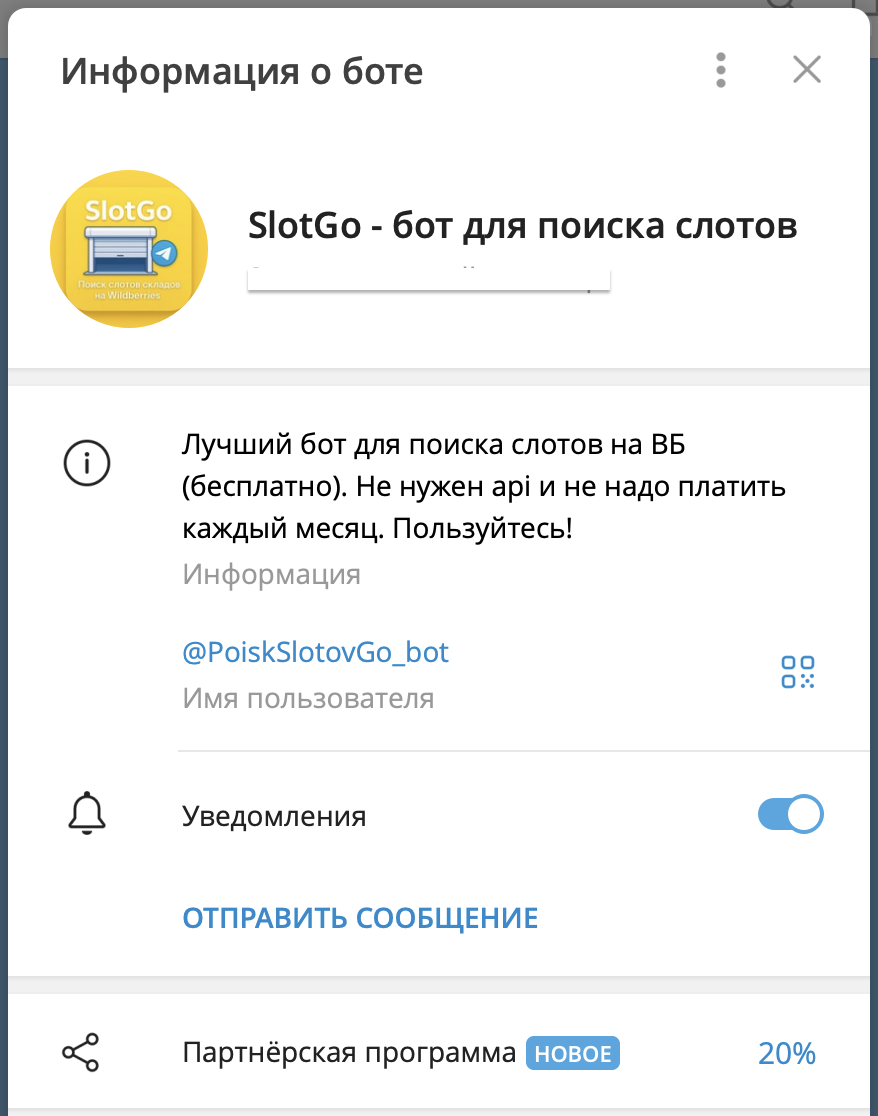Open the SlotGo bot profile picture

coord(128,248)
